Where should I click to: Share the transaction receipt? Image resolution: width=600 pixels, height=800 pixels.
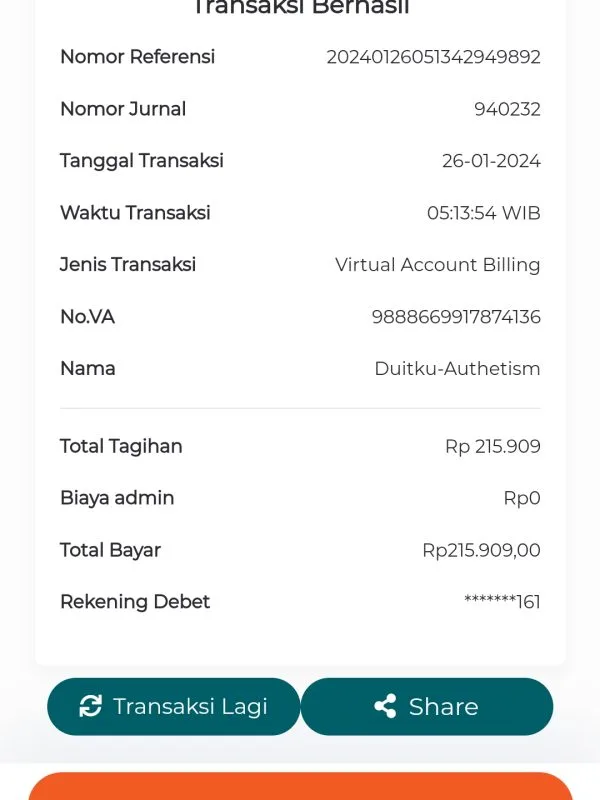tap(427, 707)
